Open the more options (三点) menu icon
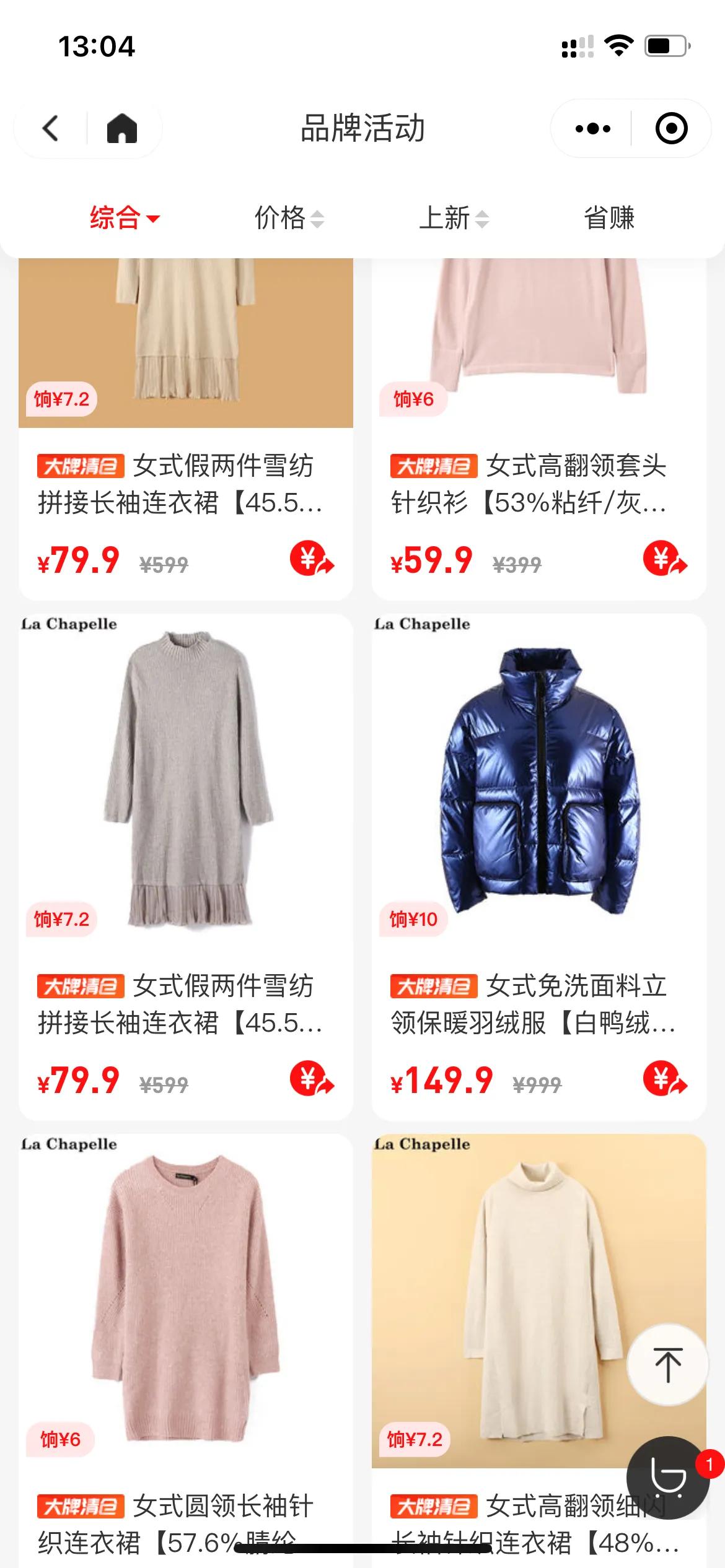Viewport: 725px width, 1568px height. tap(593, 128)
